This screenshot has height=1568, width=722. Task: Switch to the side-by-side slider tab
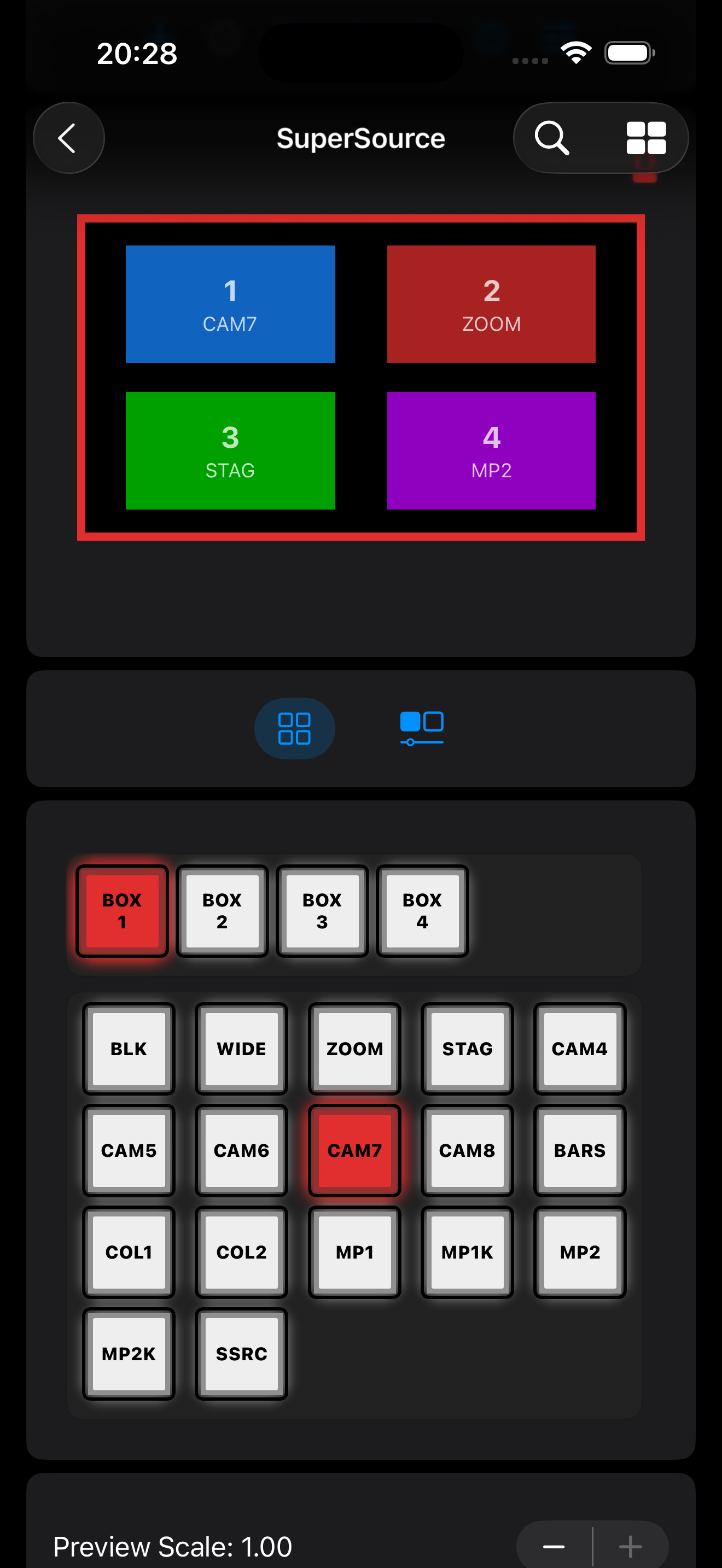[421, 729]
